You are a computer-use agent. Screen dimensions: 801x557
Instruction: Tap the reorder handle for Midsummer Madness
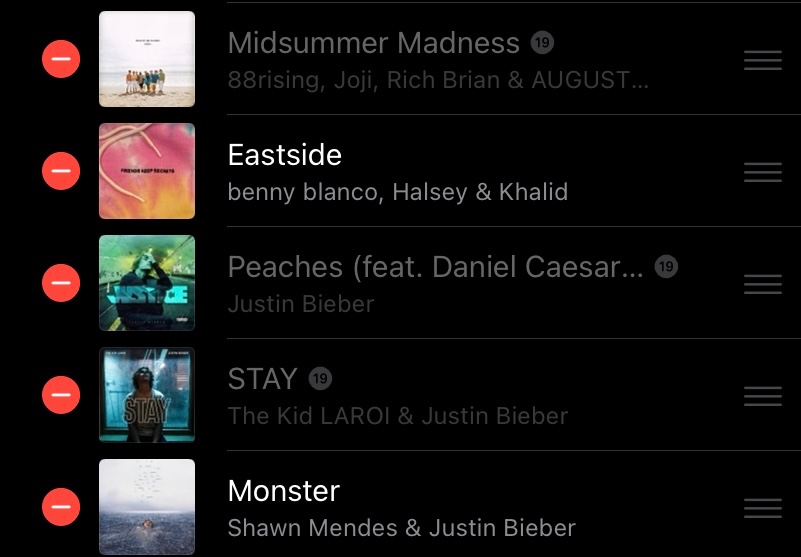pyautogui.click(x=763, y=60)
